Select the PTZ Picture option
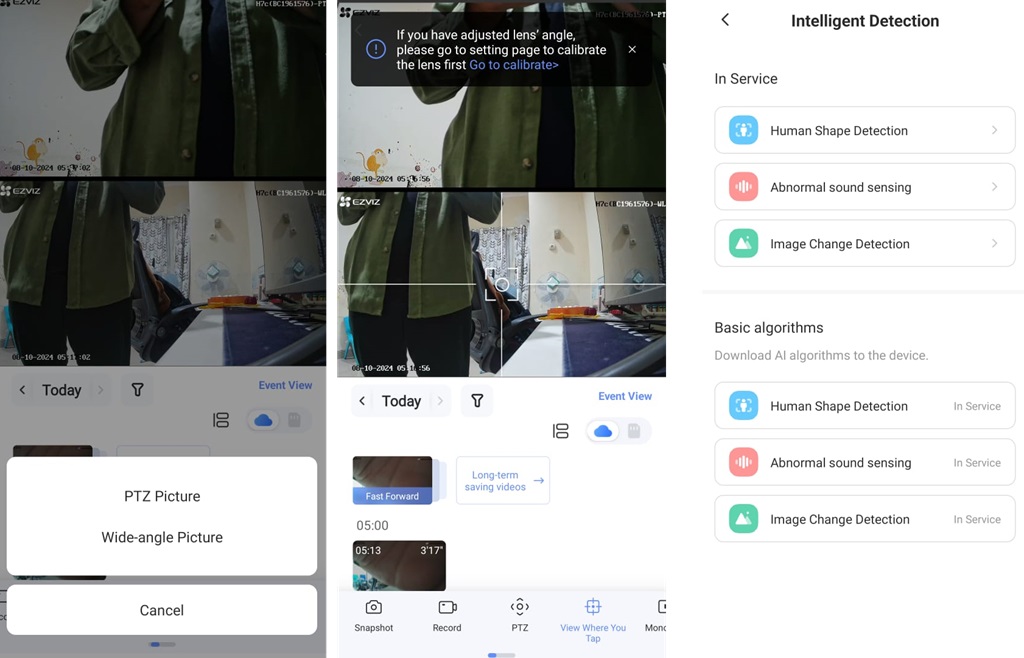1024x658 pixels. click(x=162, y=496)
